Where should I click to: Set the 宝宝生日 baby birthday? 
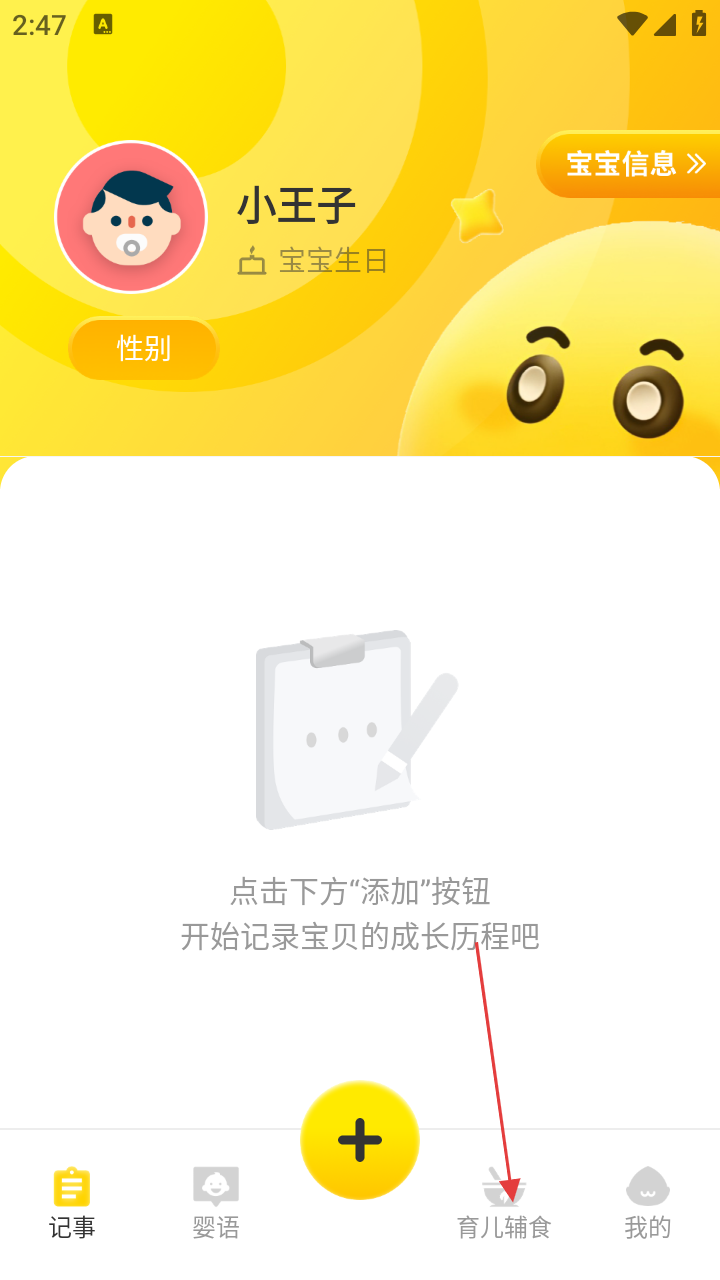[313, 261]
